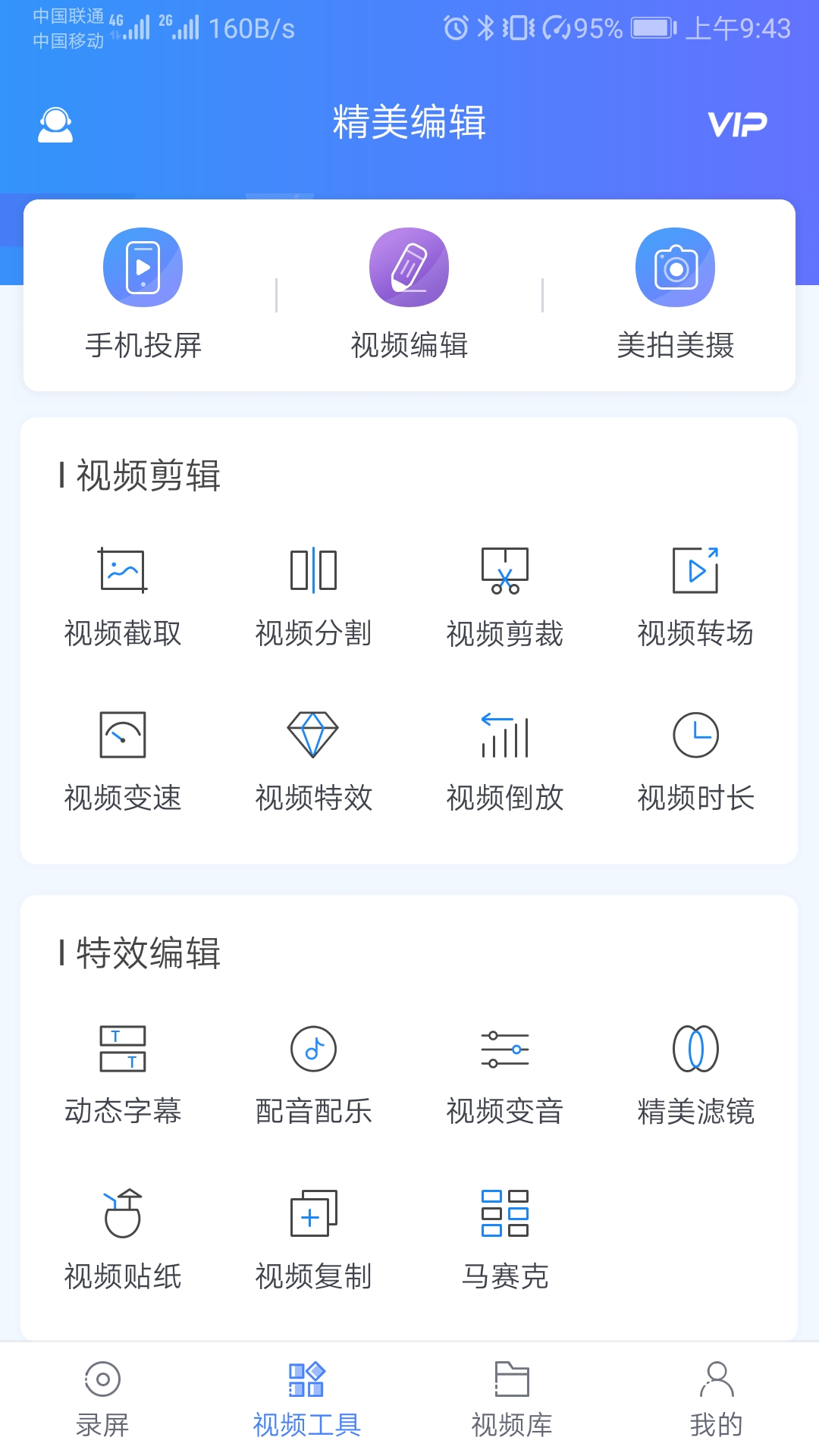Open the 视频截取 (video trim) tool
819x1456 pixels.
point(124,595)
